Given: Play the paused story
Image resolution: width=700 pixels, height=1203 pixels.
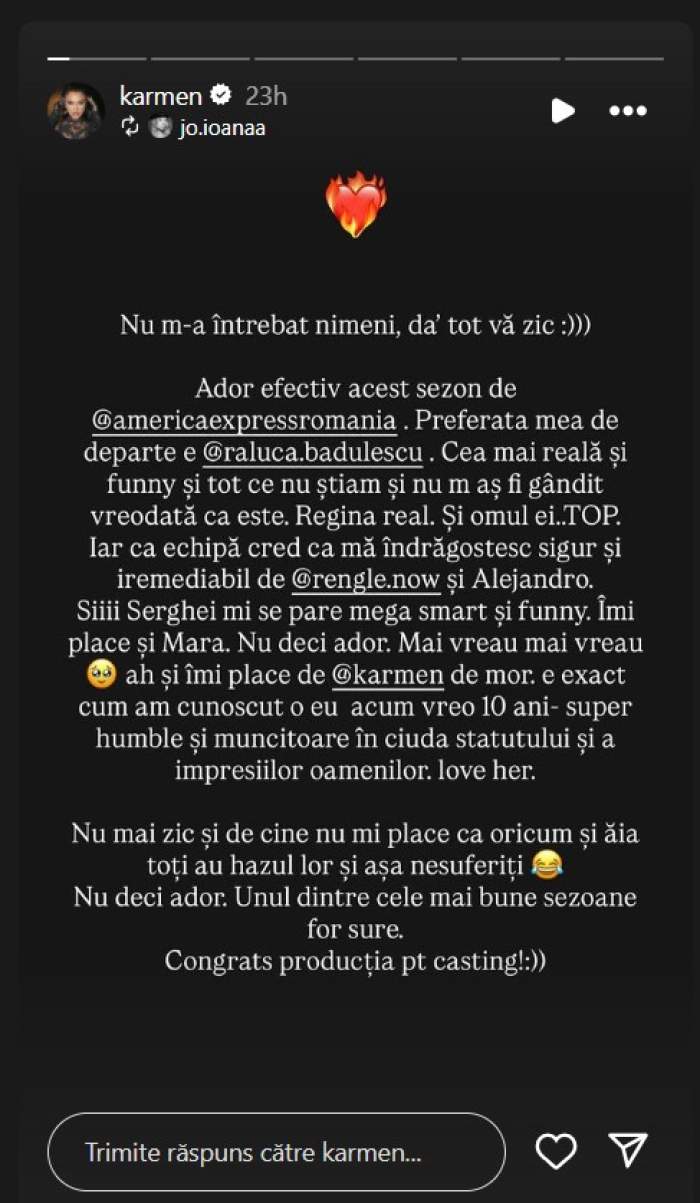Looking at the screenshot, I should tap(563, 110).
